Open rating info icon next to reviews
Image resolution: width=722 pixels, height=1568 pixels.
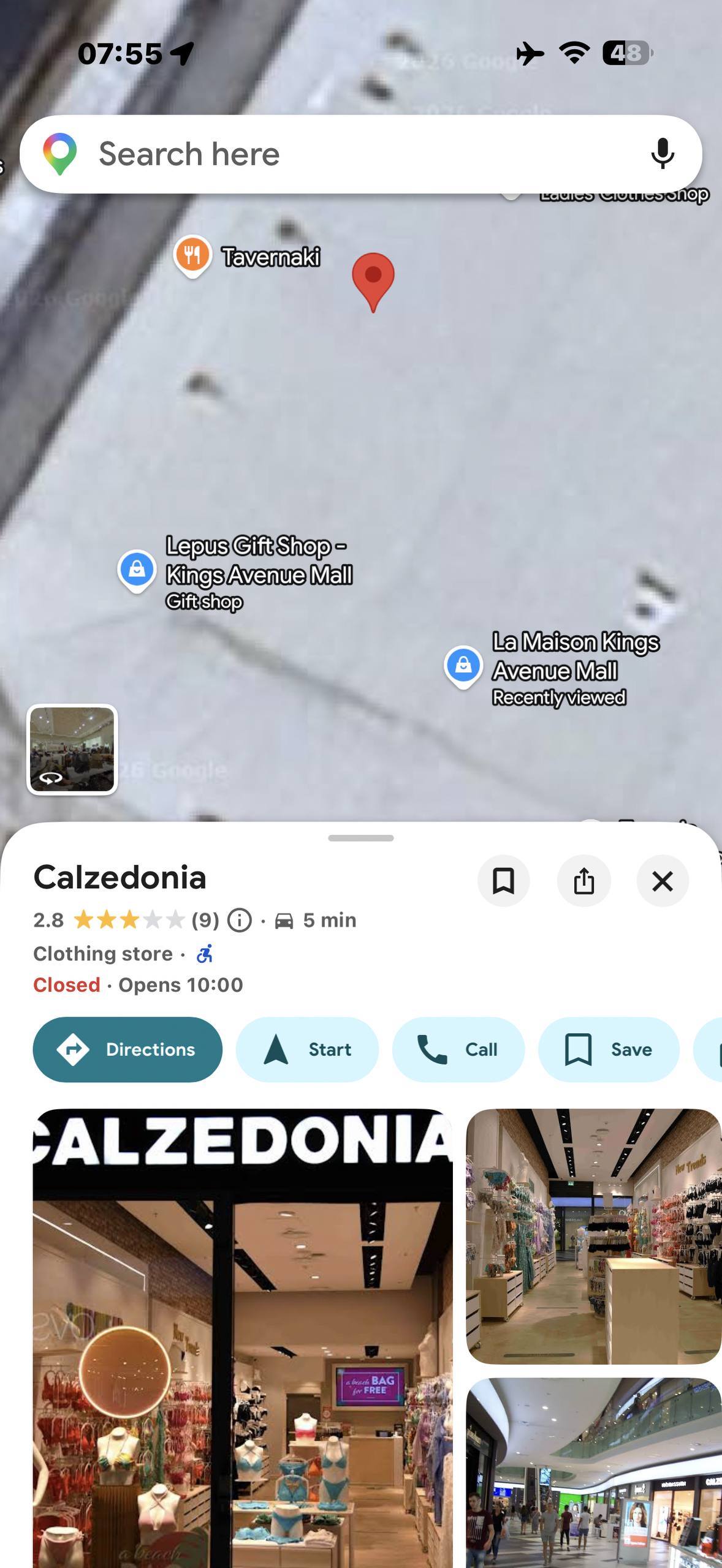click(x=240, y=920)
